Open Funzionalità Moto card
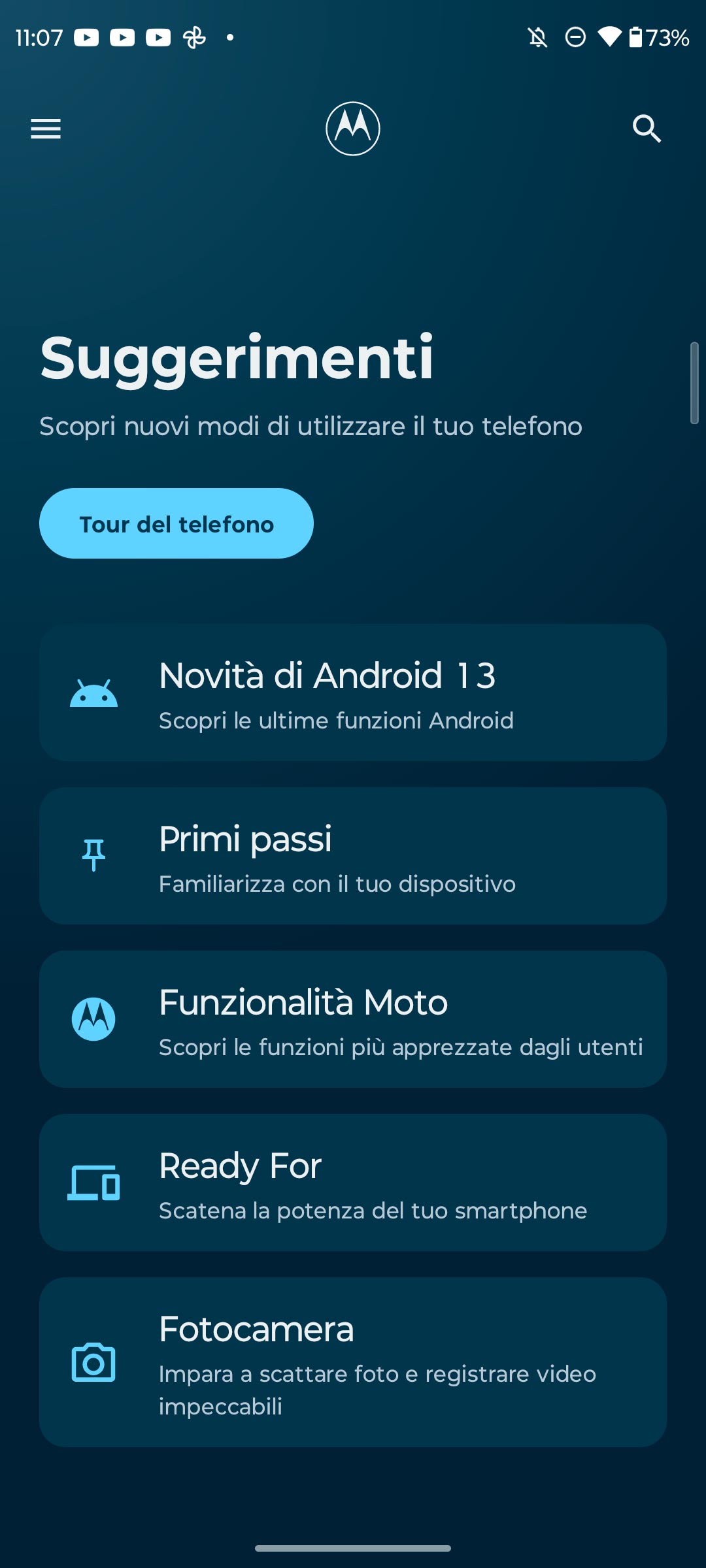The height and width of the screenshot is (1568, 706). pyautogui.click(x=353, y=1019)
